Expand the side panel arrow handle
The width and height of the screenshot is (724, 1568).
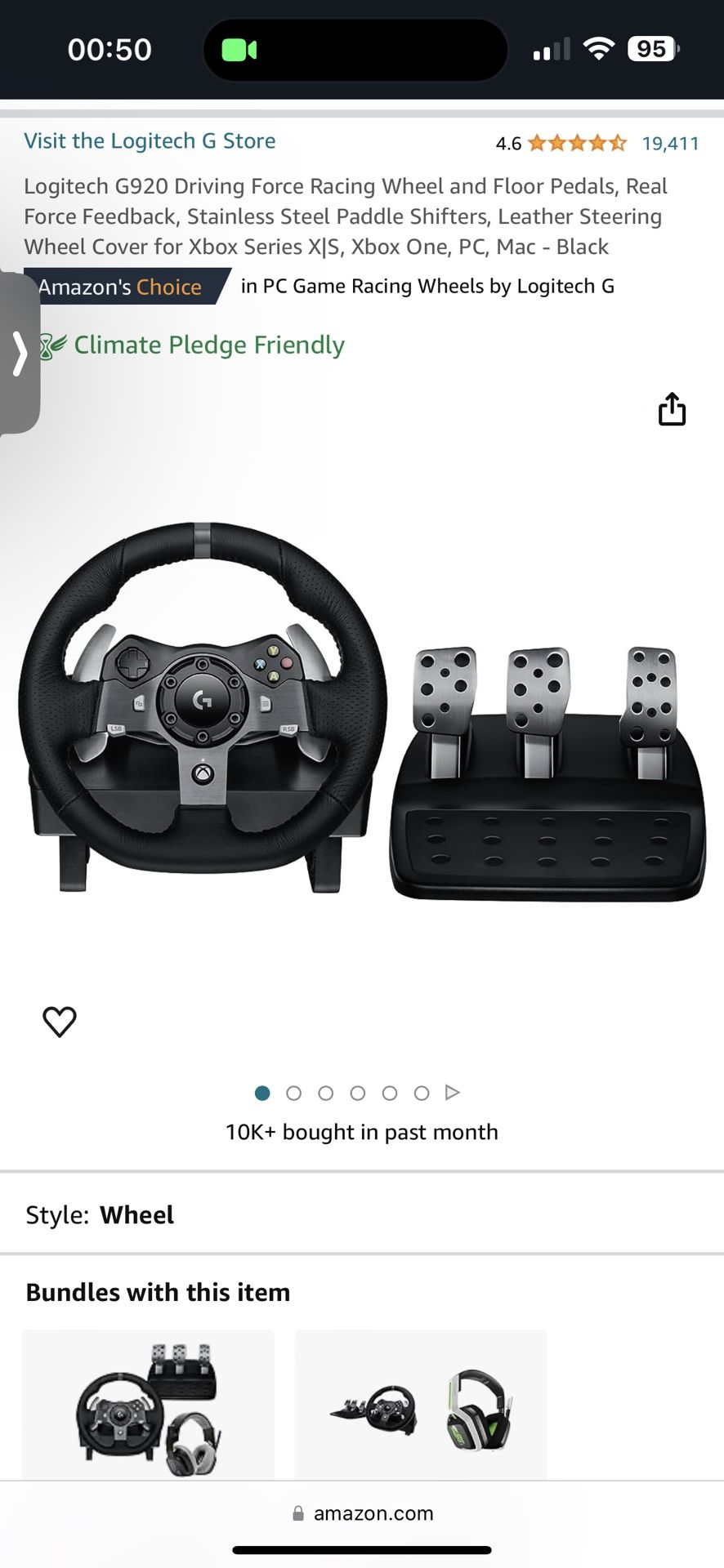click(18, 353)
